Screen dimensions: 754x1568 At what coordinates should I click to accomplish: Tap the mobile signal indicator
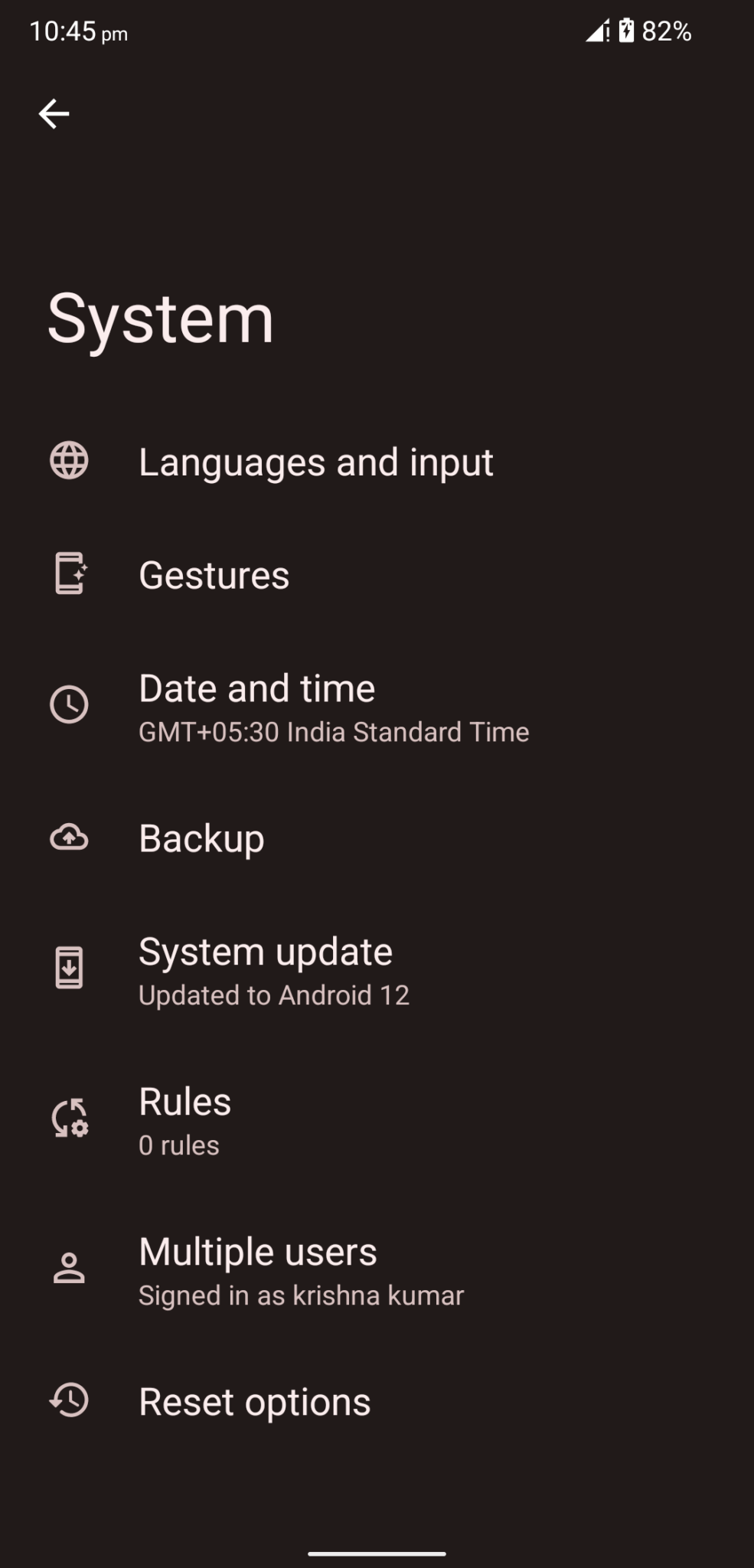[x=596, y=29]
